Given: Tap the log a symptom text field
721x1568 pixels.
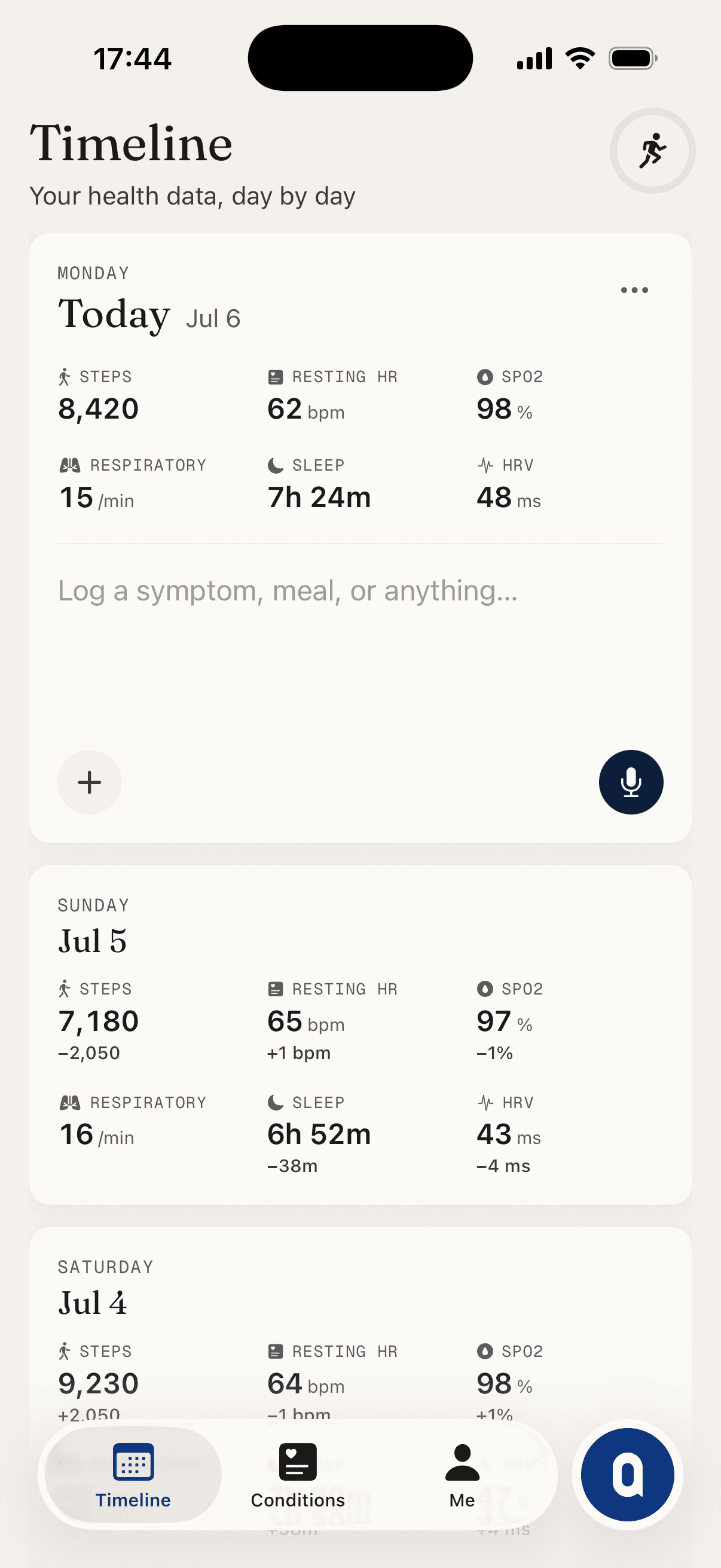Looking at the screenshot, I should point(360,645).
